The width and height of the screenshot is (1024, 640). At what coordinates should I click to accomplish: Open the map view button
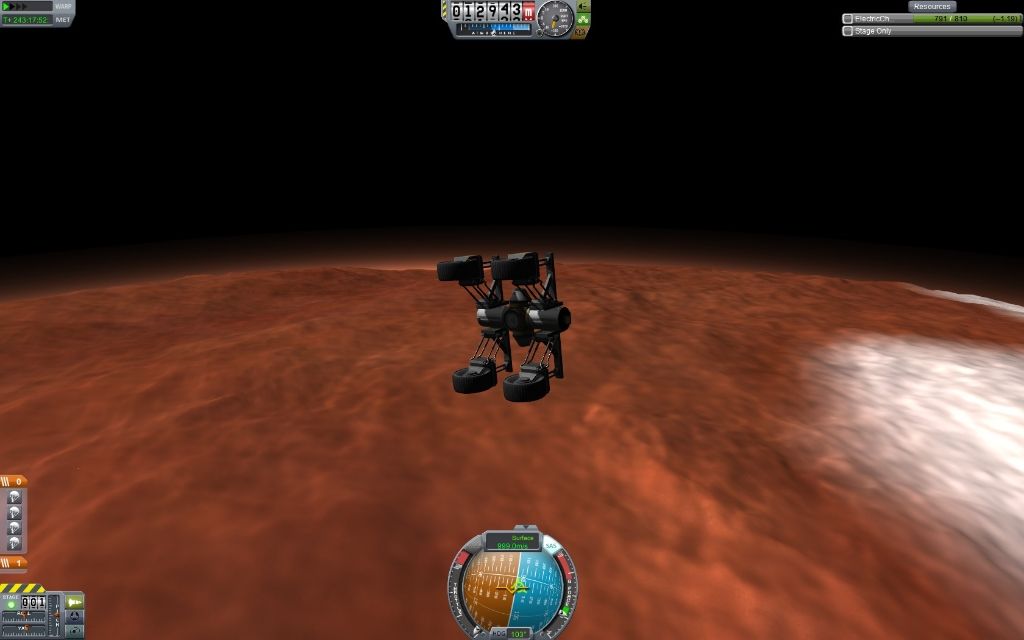[75, 631]
